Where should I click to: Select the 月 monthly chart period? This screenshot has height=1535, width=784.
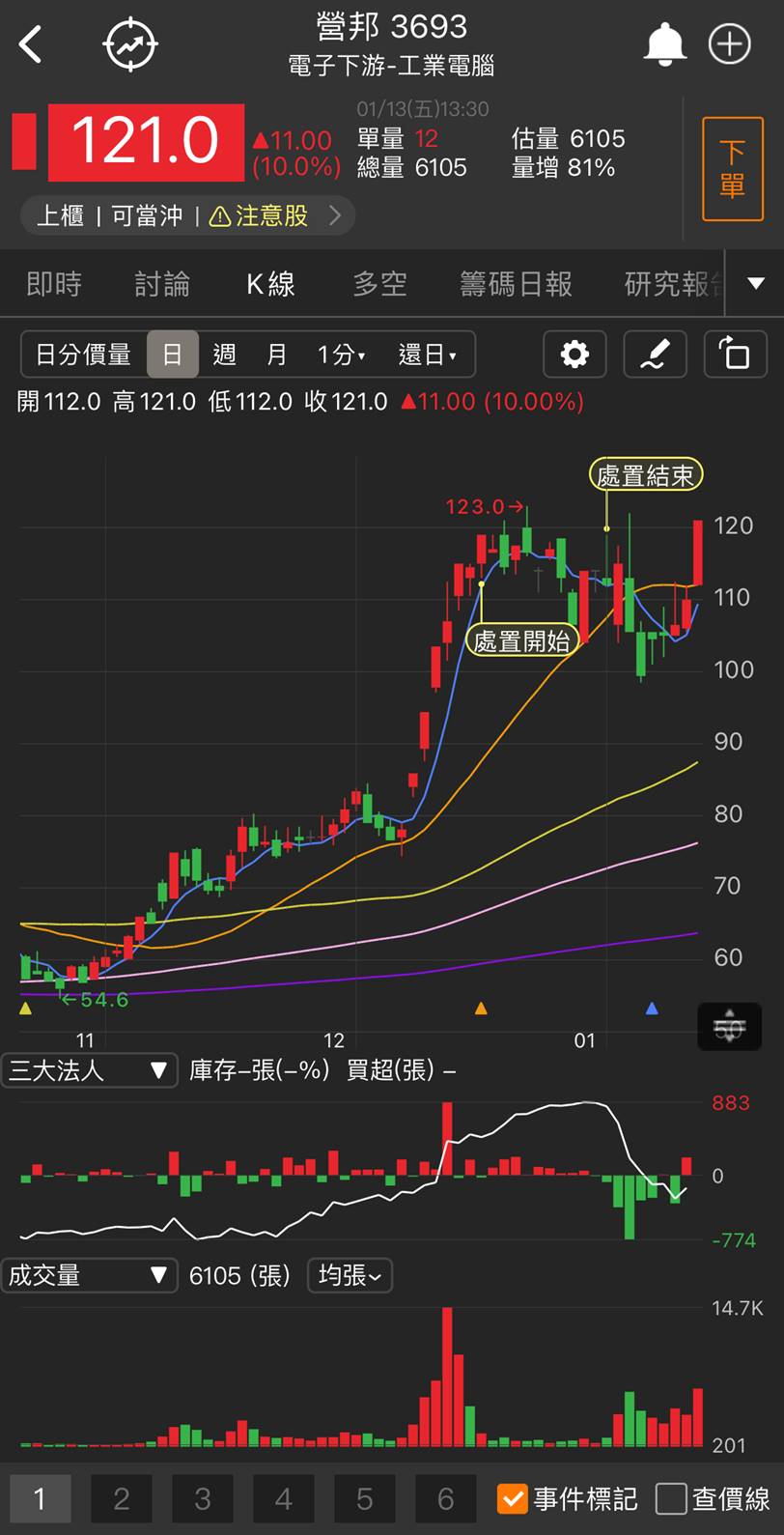pos(277,355)
